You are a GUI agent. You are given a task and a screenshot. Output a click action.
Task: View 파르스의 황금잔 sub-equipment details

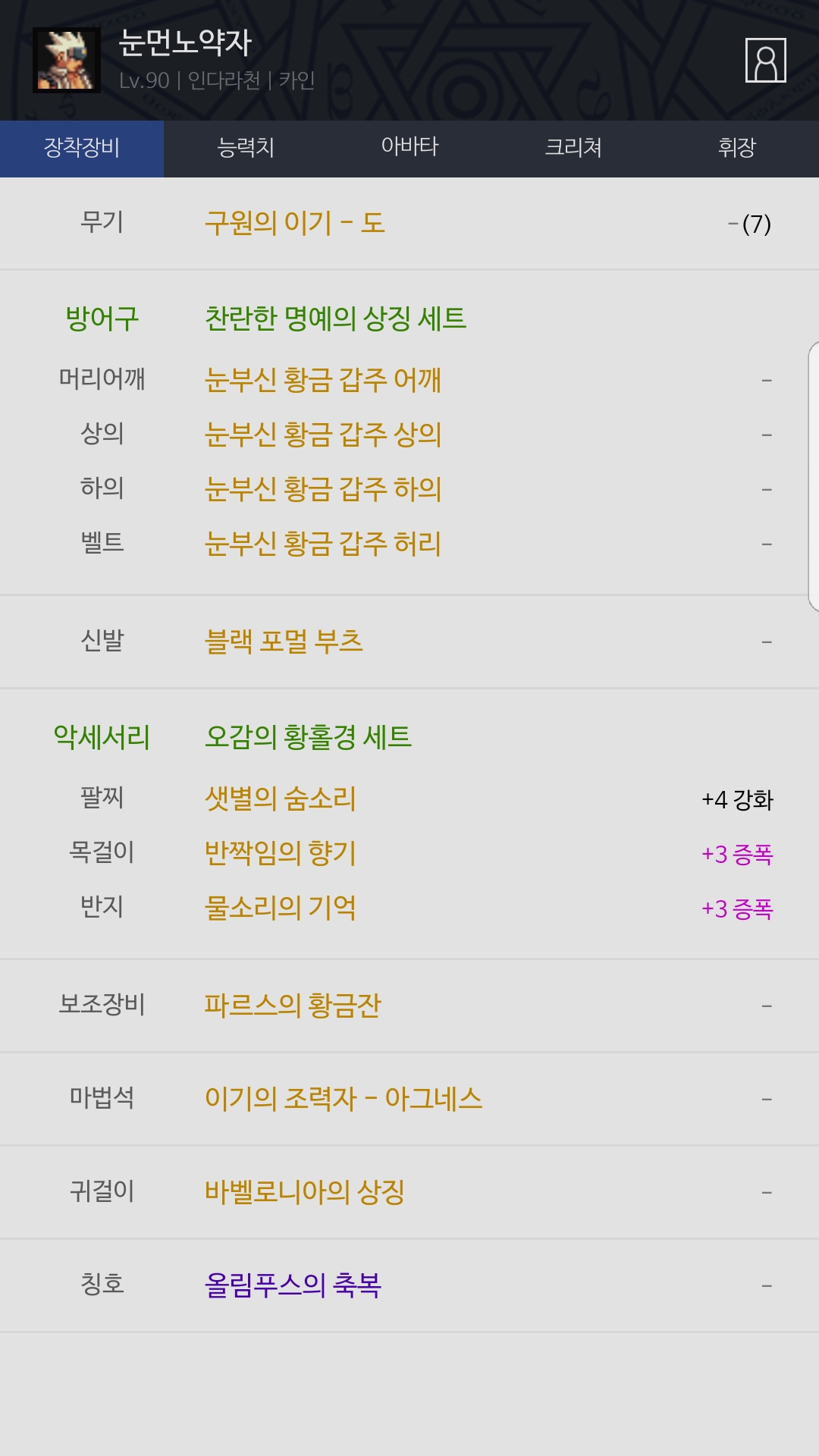(x=293, y=1006)
